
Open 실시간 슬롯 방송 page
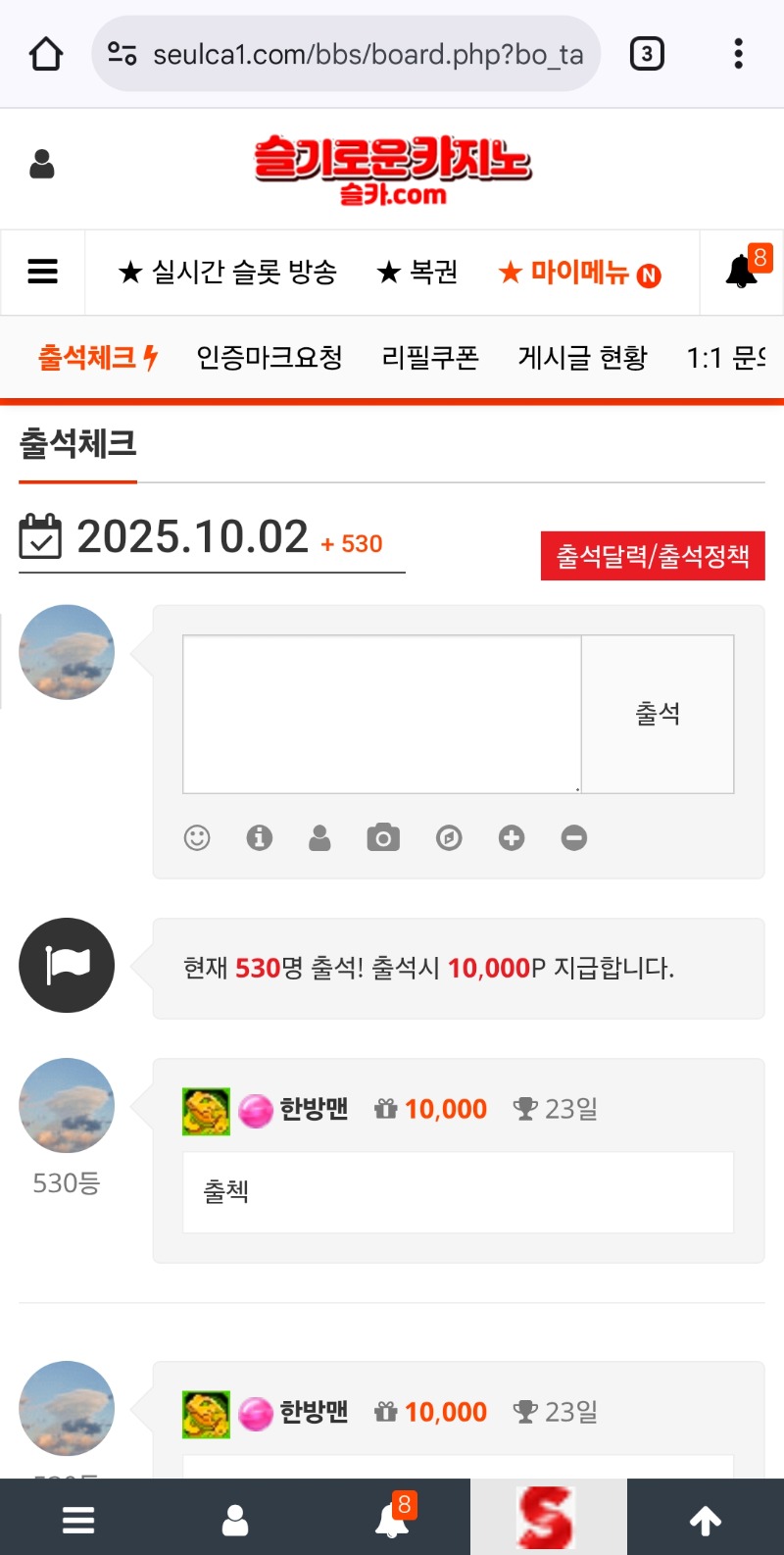pos(227,272)
